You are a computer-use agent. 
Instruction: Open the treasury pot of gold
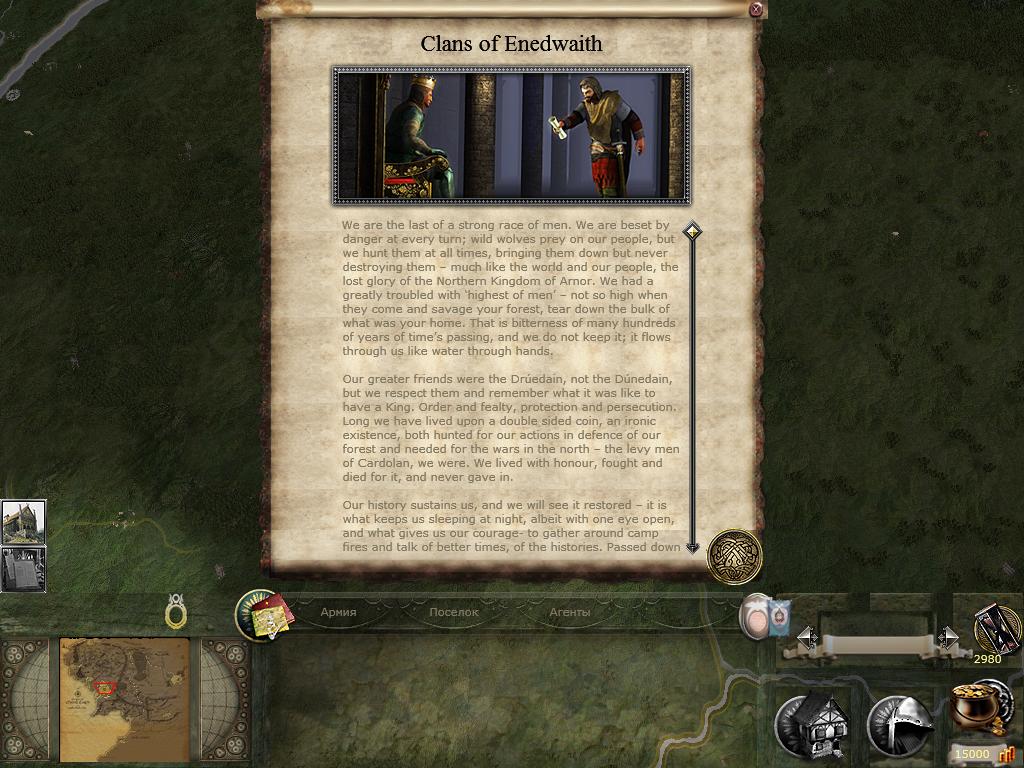[x=981, y=708]
